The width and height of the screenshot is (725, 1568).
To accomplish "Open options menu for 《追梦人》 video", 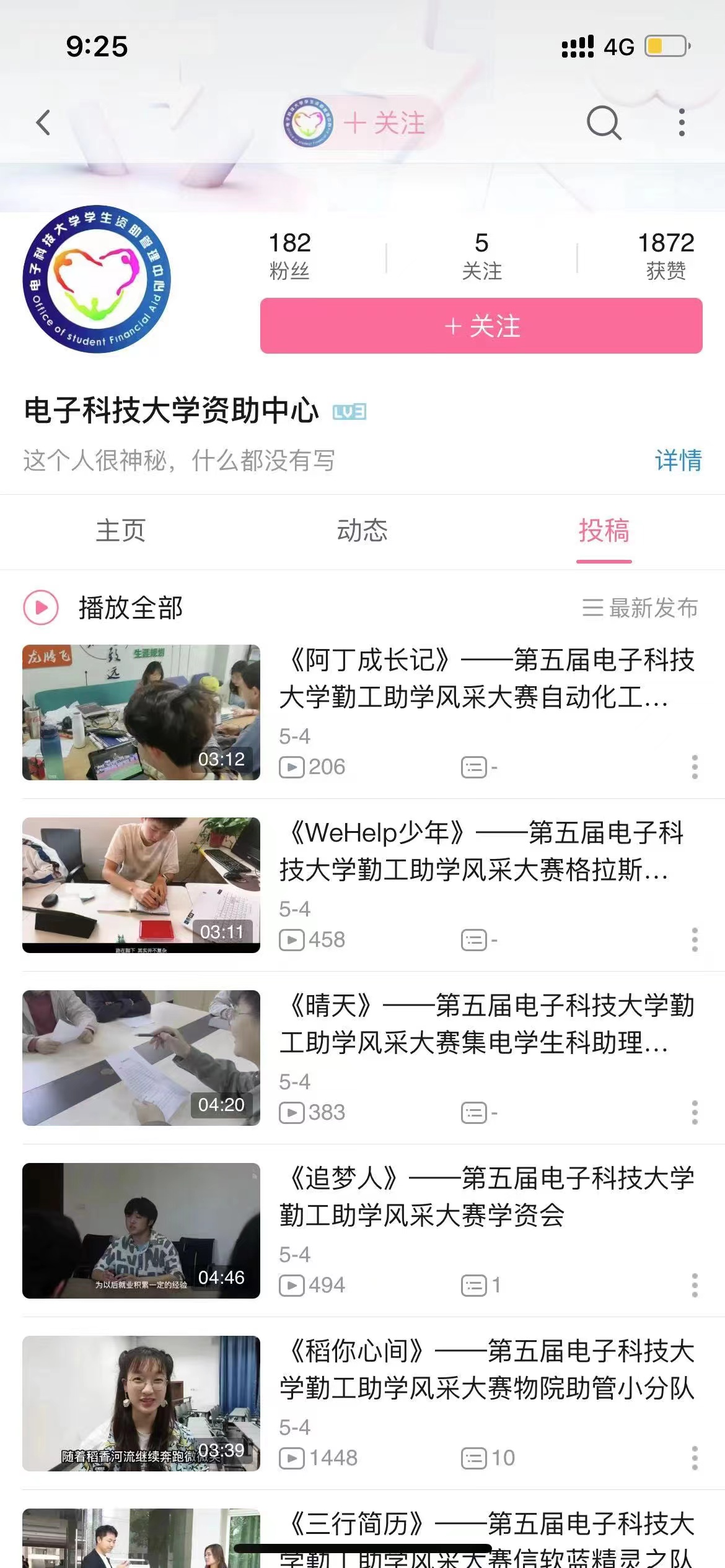I will click(x=693, y=1284).
